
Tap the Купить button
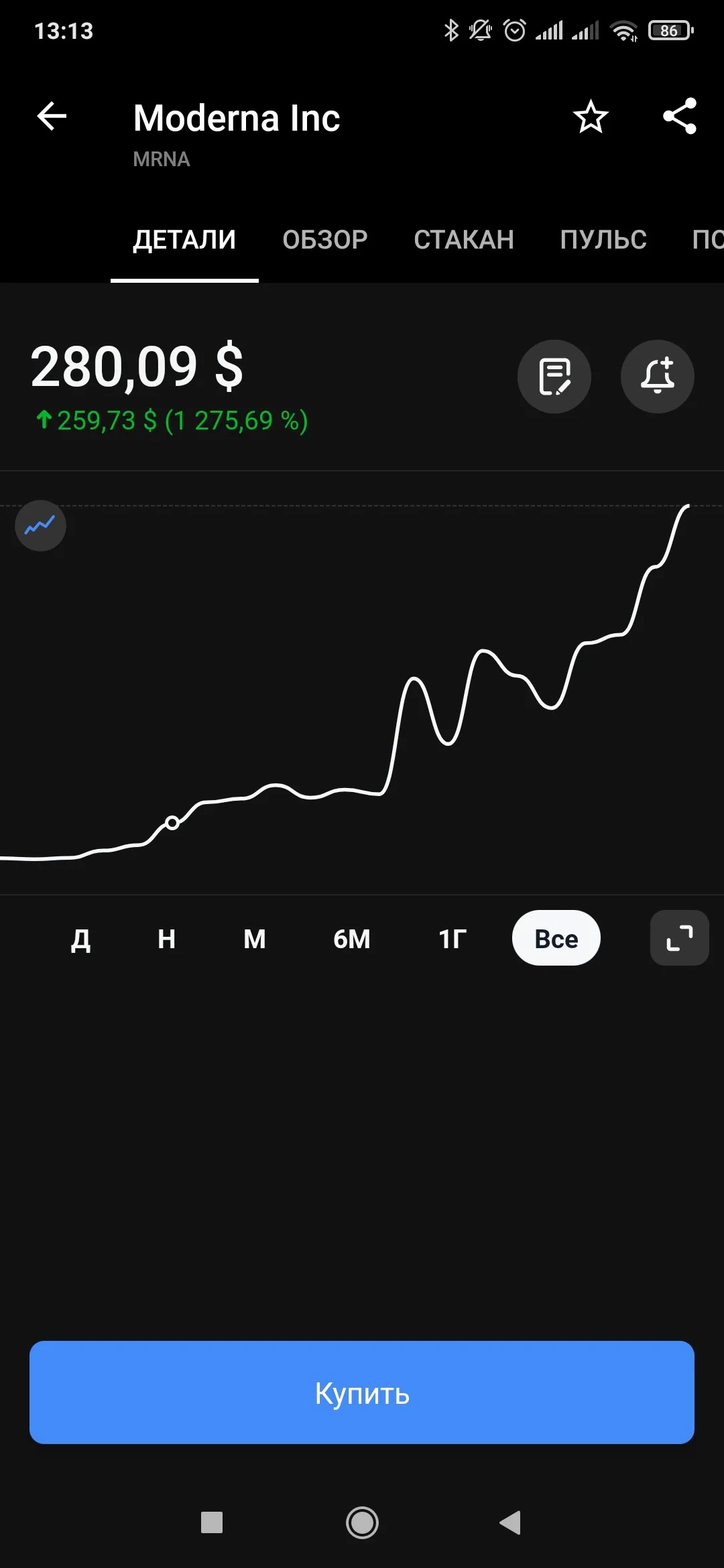(362, 1392)
